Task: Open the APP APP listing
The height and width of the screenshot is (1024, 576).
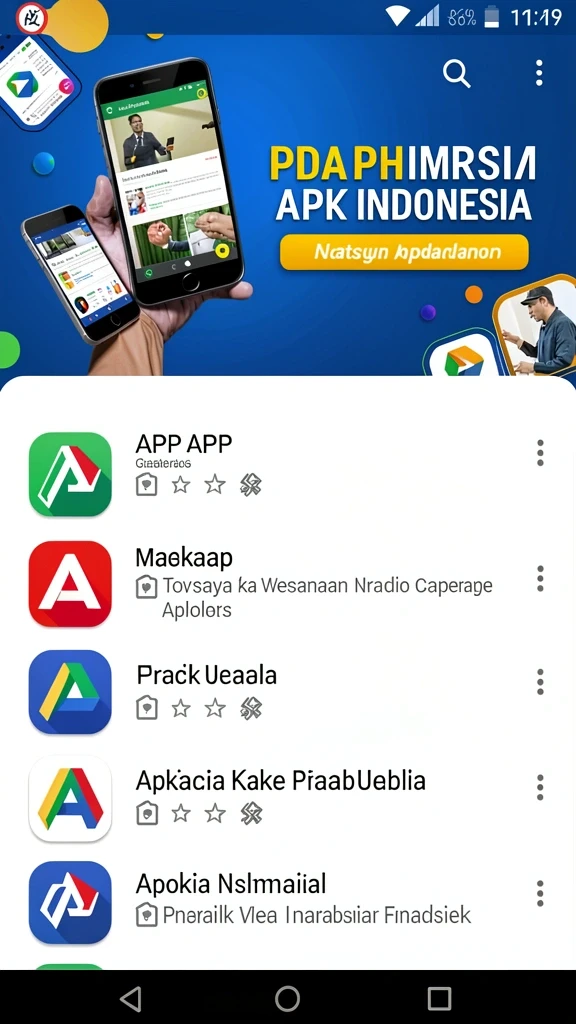Action: pos(287,474)
